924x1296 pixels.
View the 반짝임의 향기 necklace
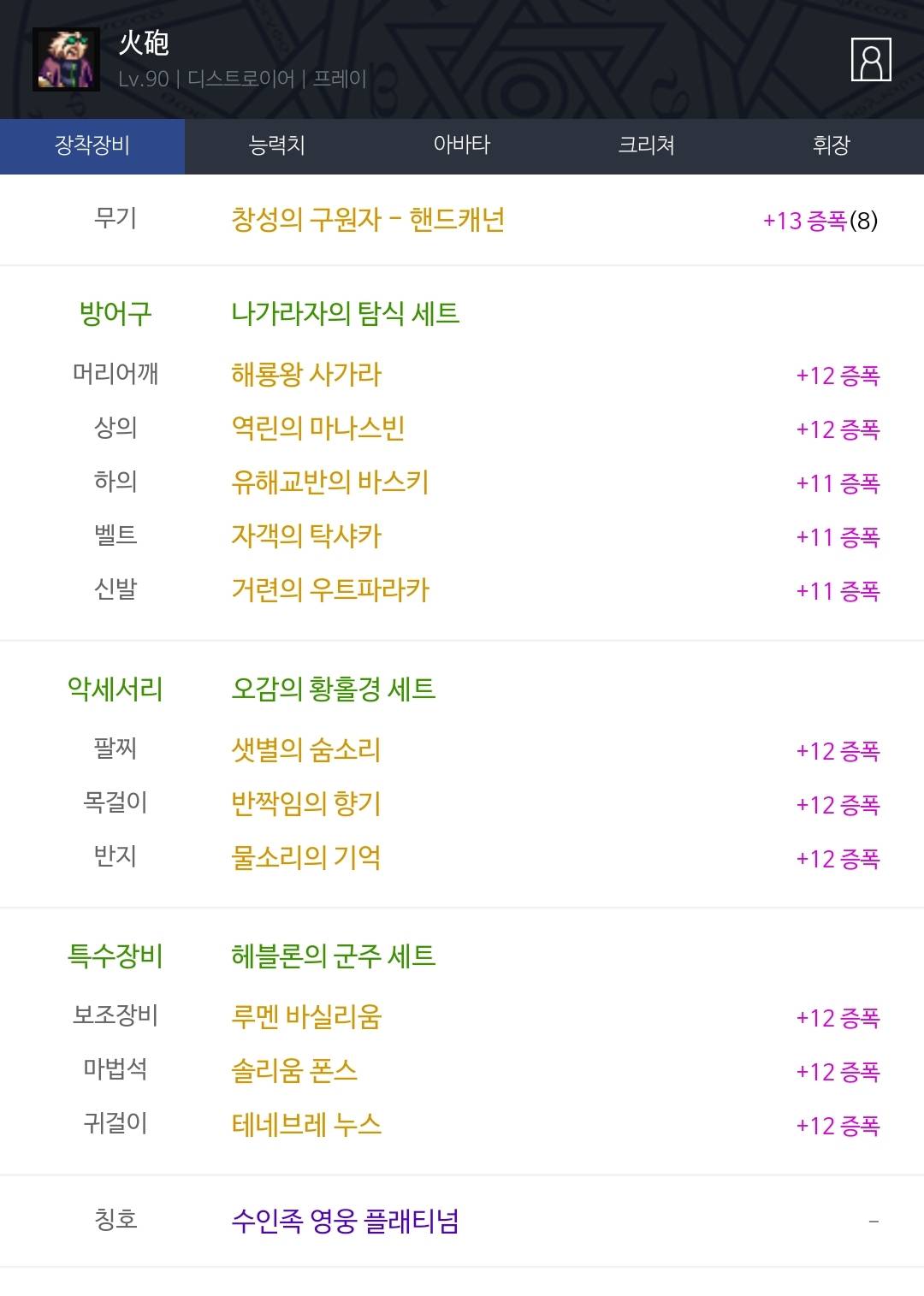point(306,804)
